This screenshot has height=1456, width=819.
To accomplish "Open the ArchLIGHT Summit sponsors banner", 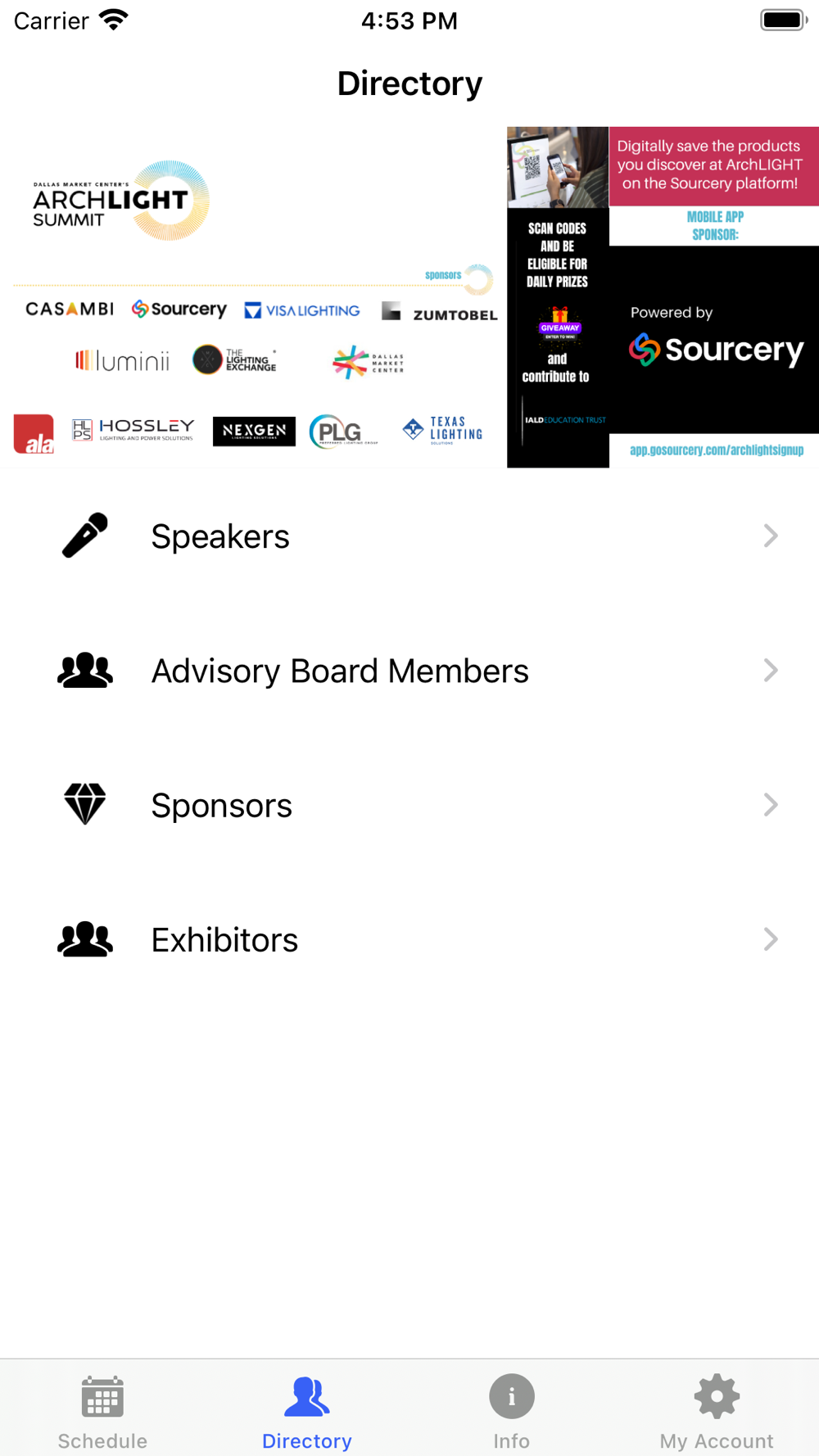I will pos(253,297).
